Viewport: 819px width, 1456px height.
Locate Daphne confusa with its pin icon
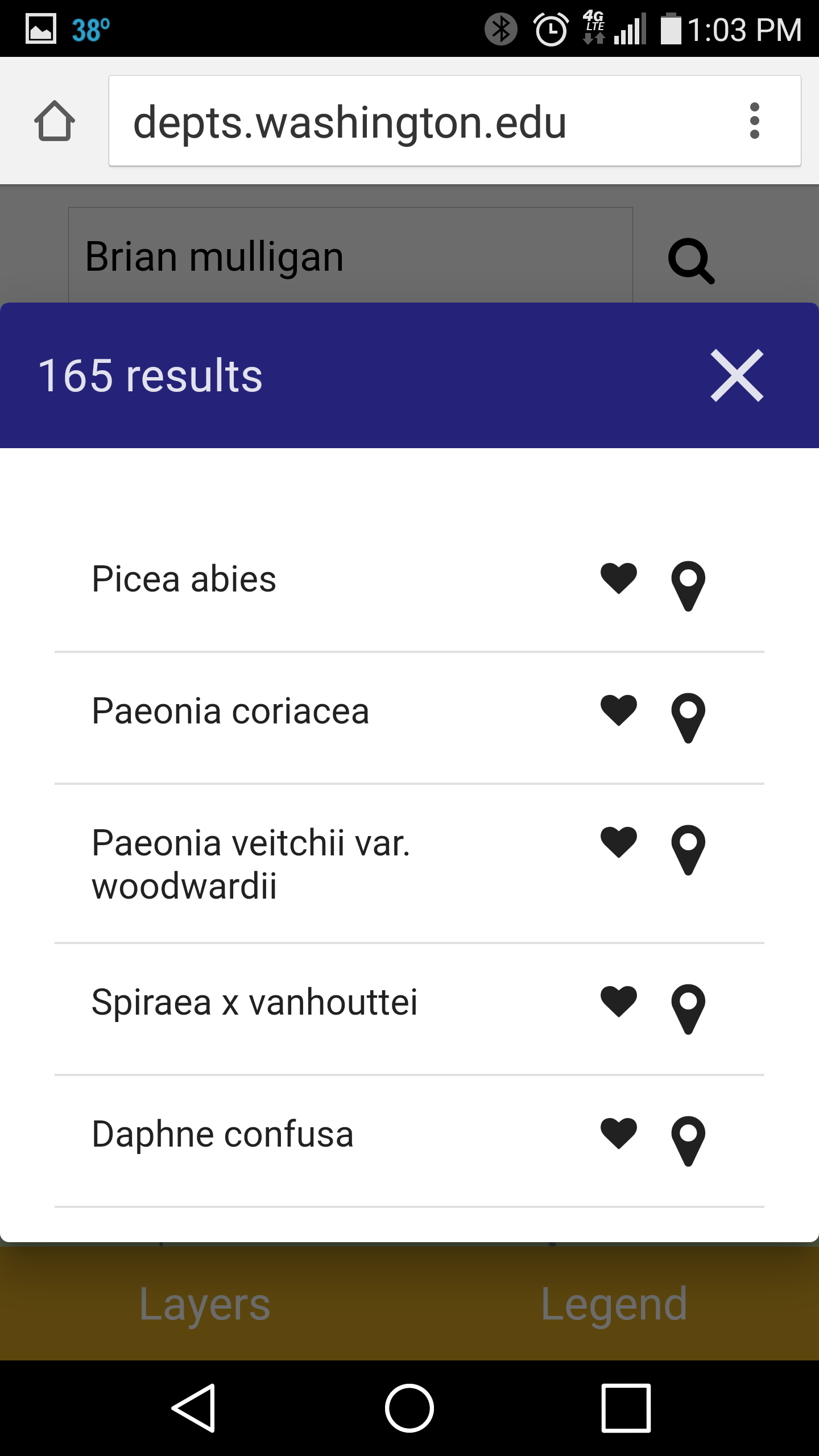pos(688,1141)
